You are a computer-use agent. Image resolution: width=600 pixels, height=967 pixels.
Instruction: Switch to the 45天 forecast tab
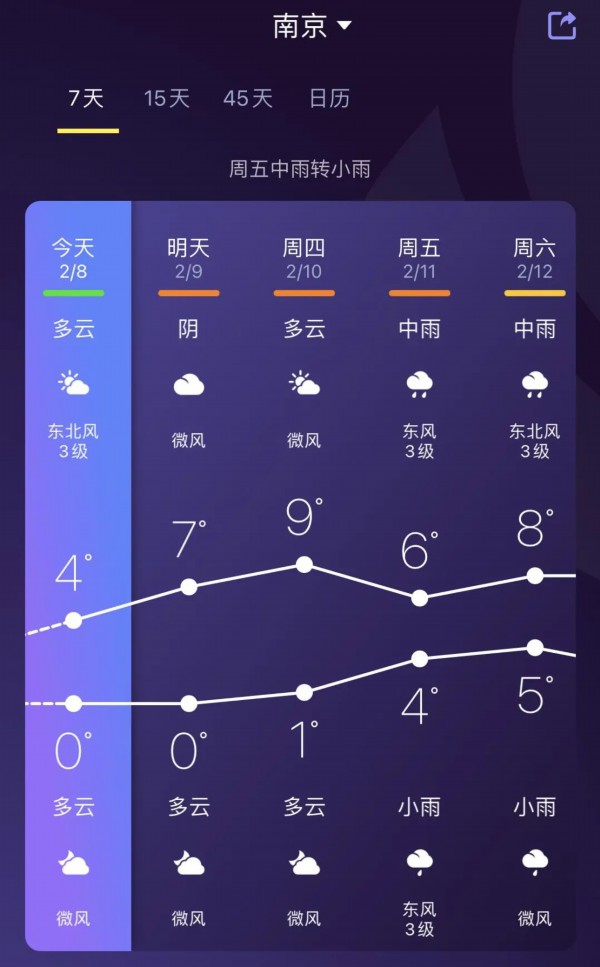[248, 99]
